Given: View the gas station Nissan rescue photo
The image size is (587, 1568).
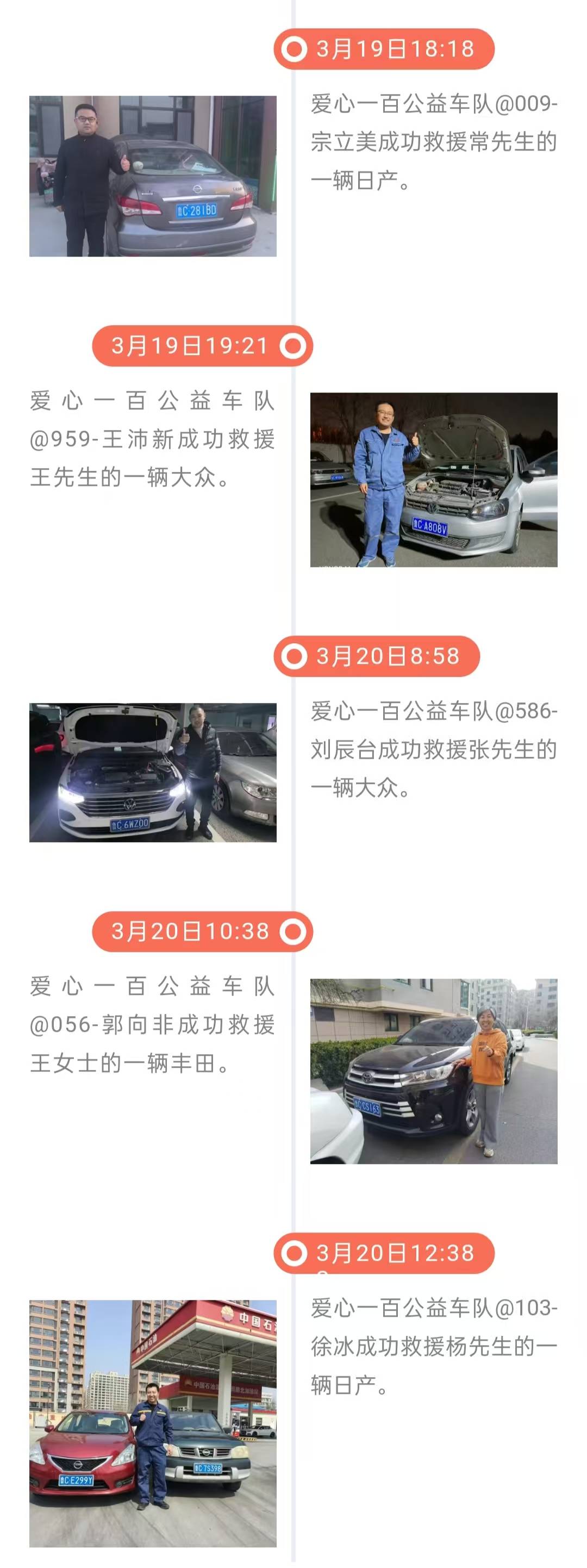Looking at the screenshot, I should coord(153,1422).
